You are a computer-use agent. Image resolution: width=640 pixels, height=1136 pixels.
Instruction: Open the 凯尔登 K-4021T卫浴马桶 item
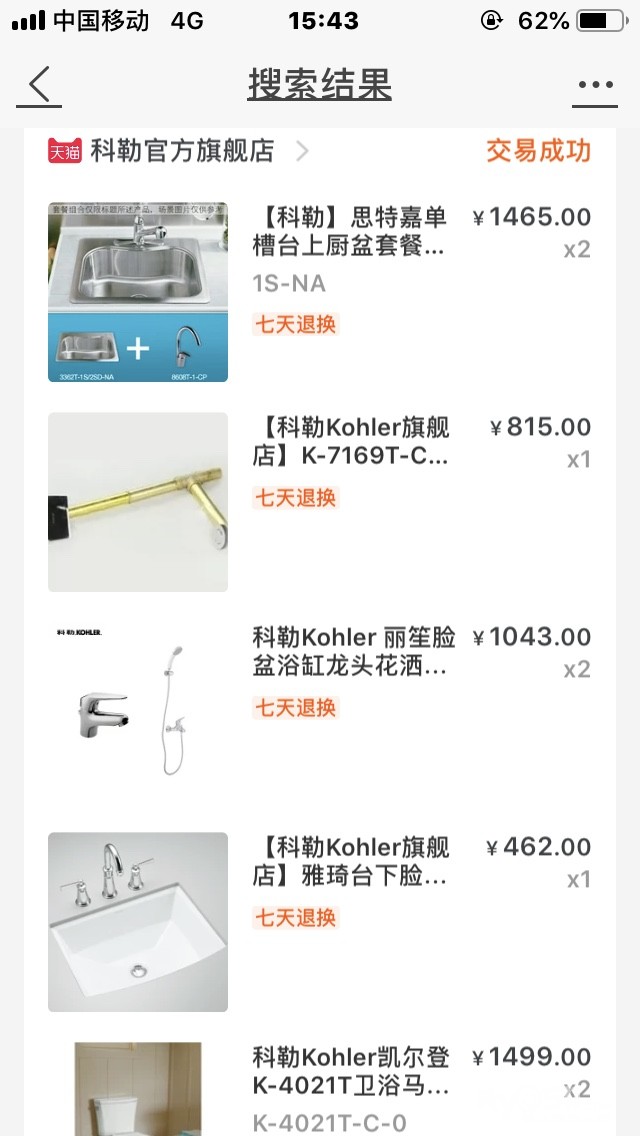click(350, 1072)
